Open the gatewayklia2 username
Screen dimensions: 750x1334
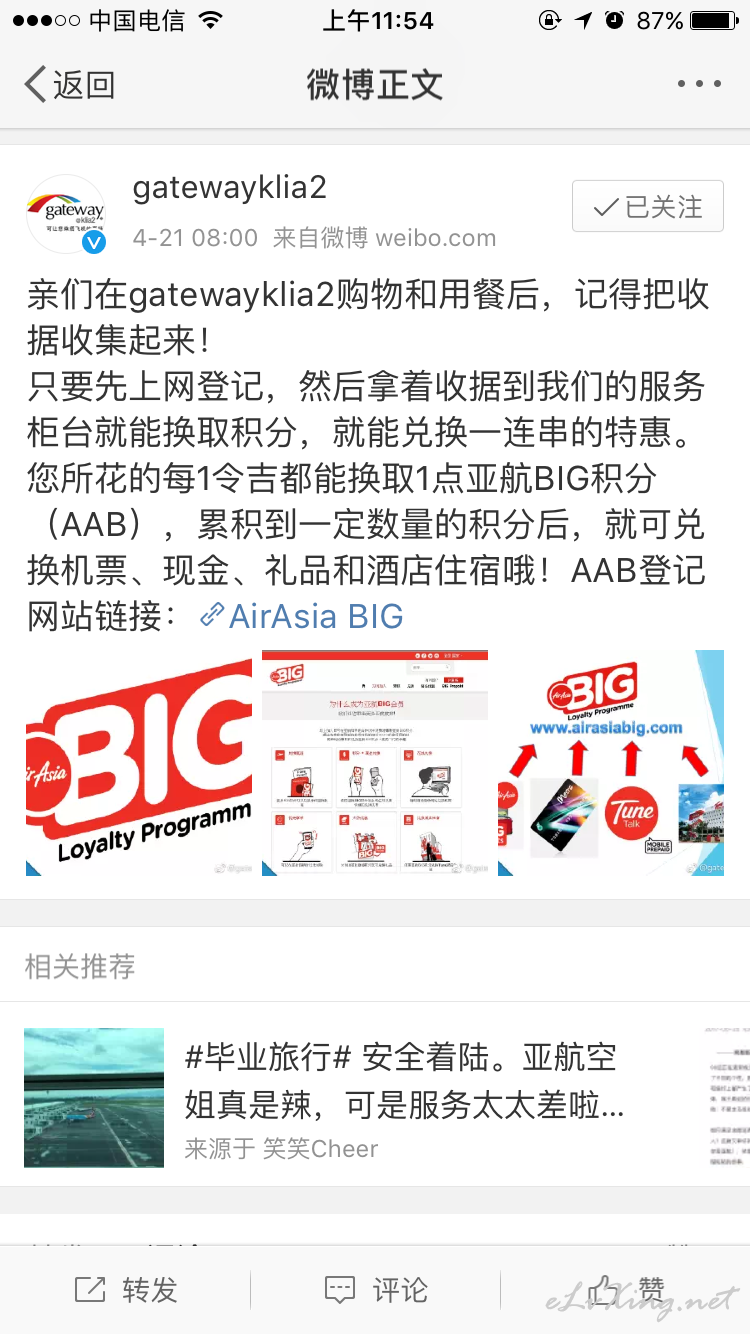230,188
